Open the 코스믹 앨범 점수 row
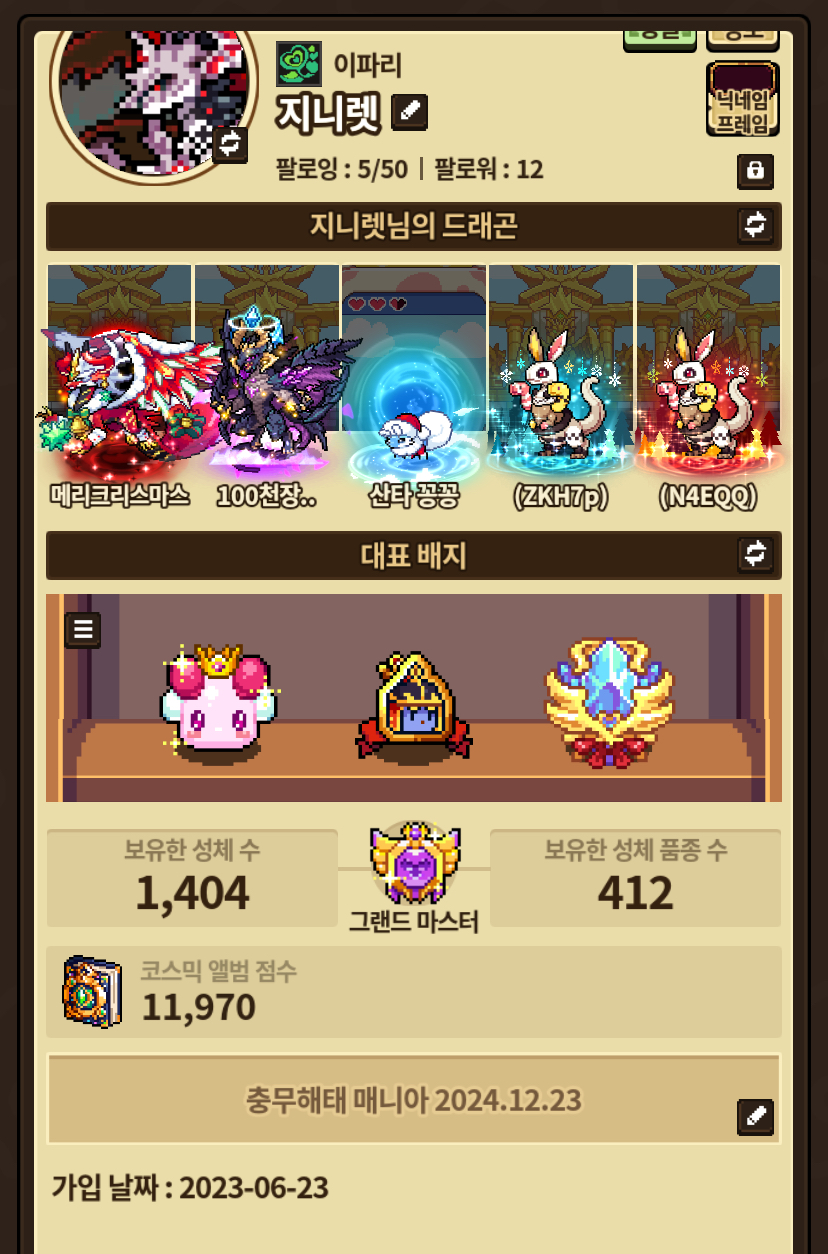828x1254 pixels. click(x=414, y=992)
